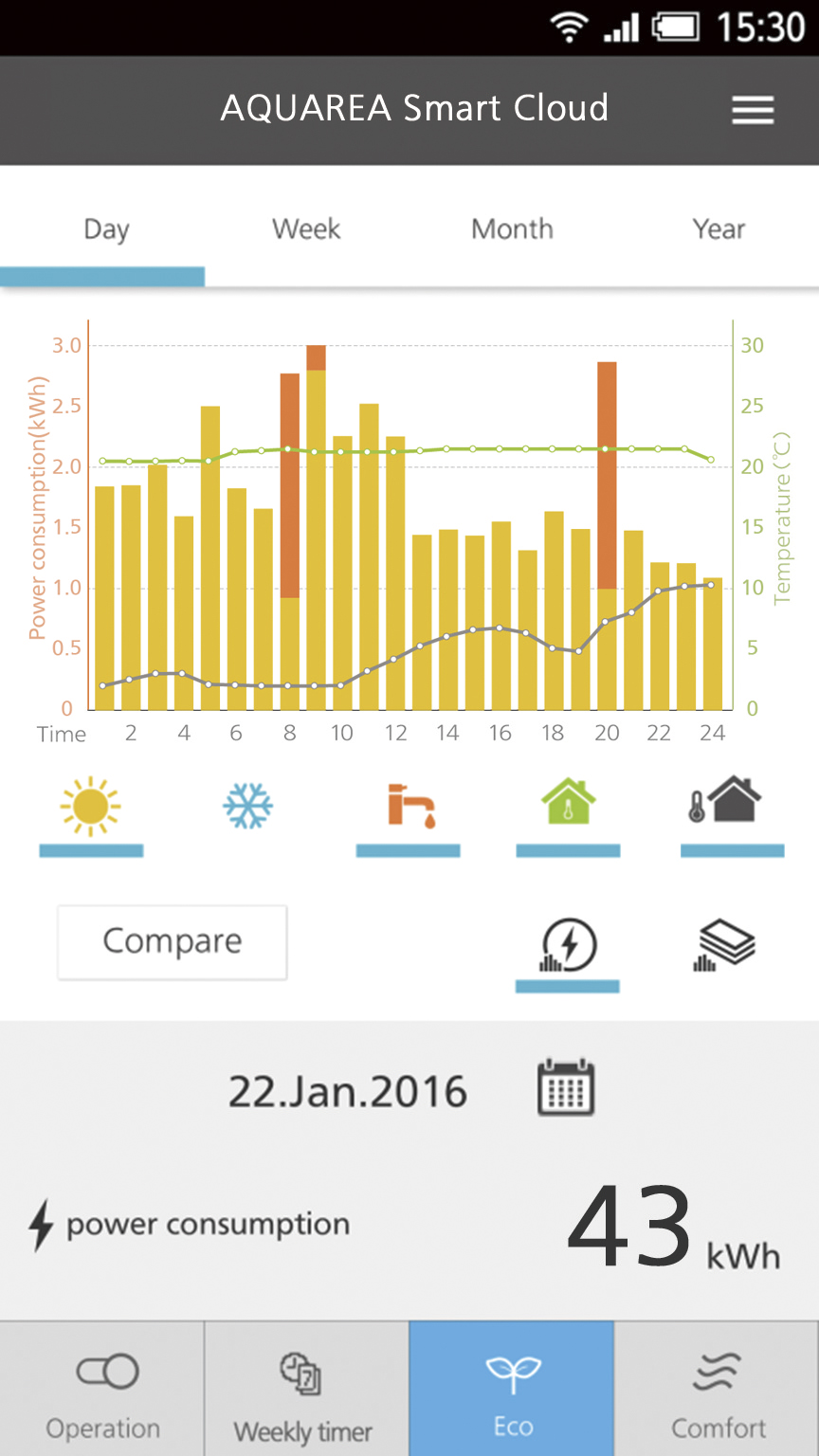Toggle the green house temperature line
Screen dimensions: 819x1456
click(x=568, y=802)
